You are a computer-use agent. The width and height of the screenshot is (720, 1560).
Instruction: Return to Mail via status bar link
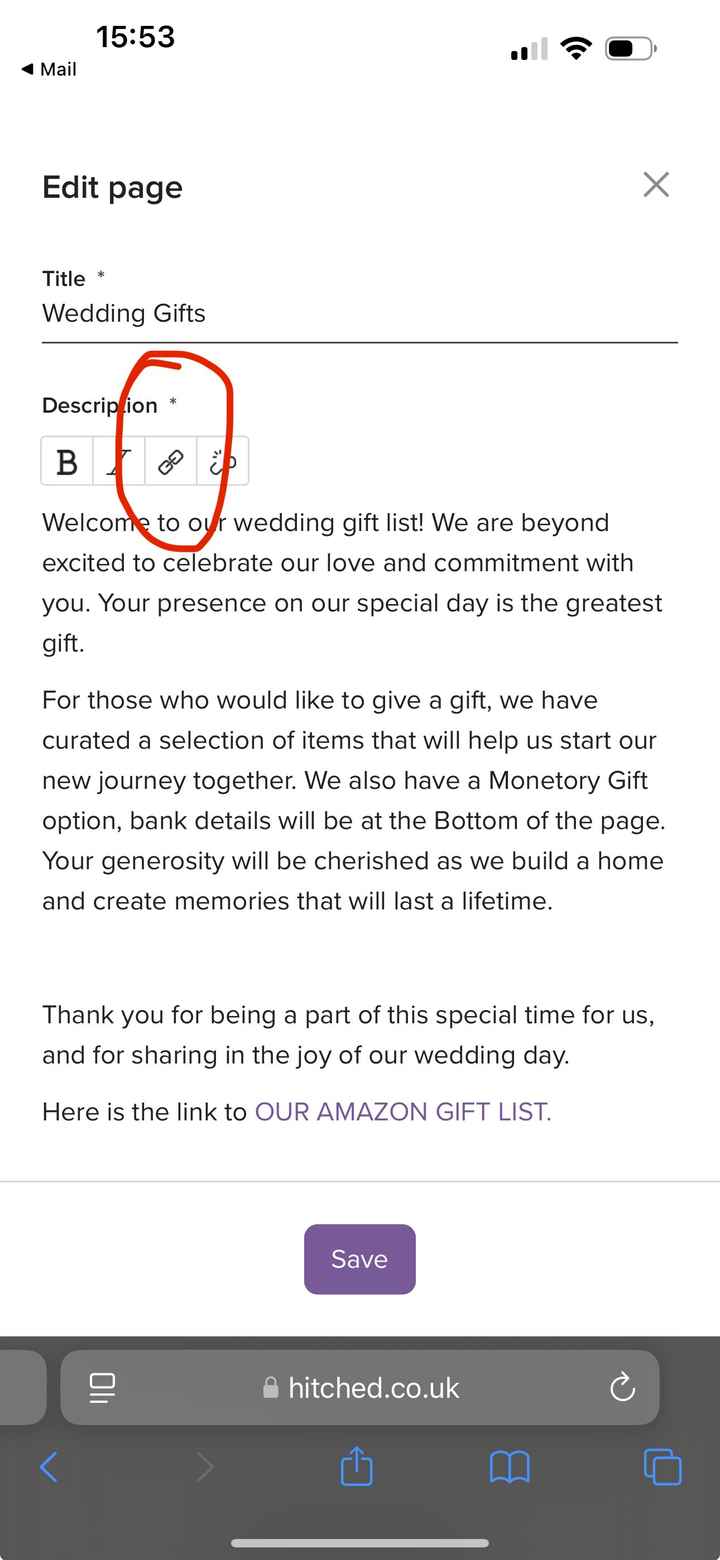47,68
